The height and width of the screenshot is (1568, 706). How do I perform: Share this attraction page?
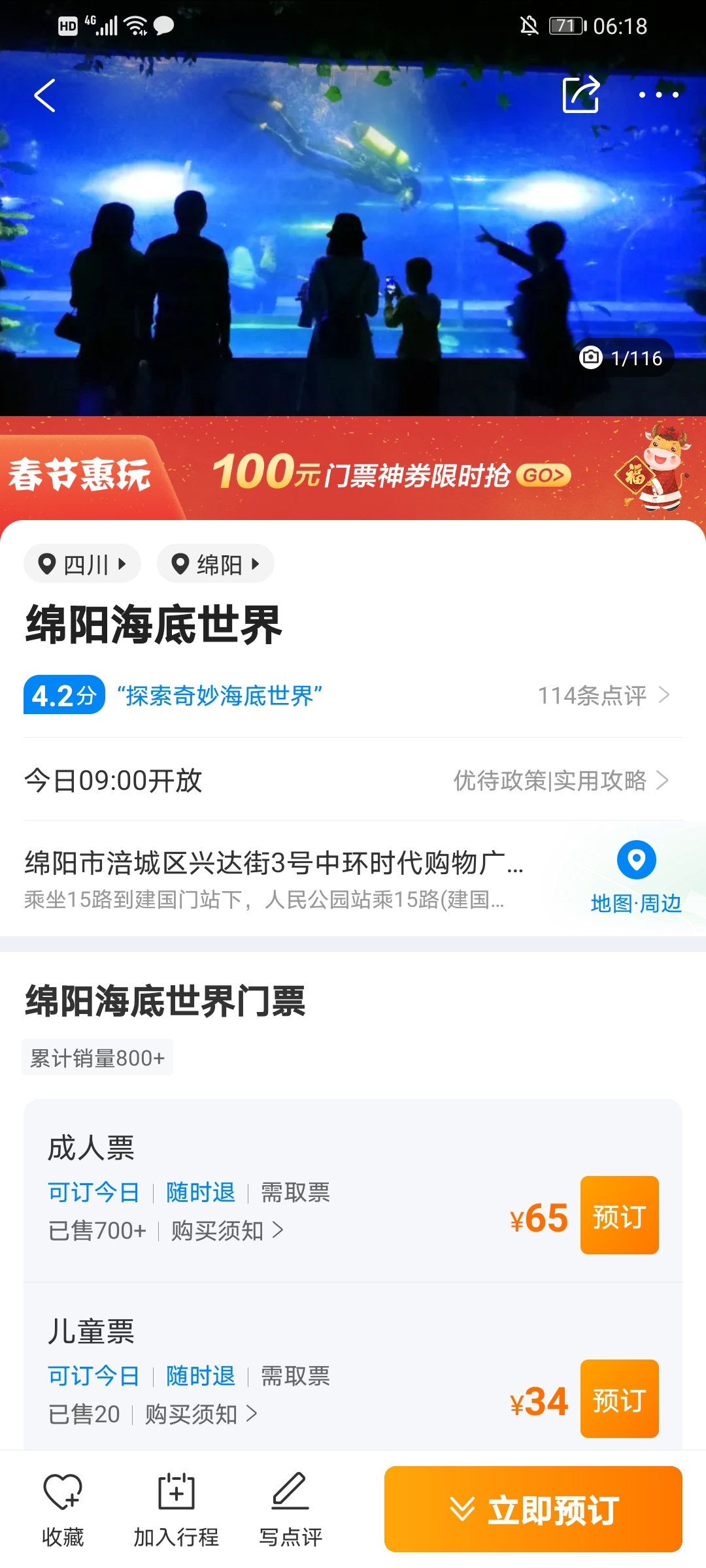click(580, 95)
